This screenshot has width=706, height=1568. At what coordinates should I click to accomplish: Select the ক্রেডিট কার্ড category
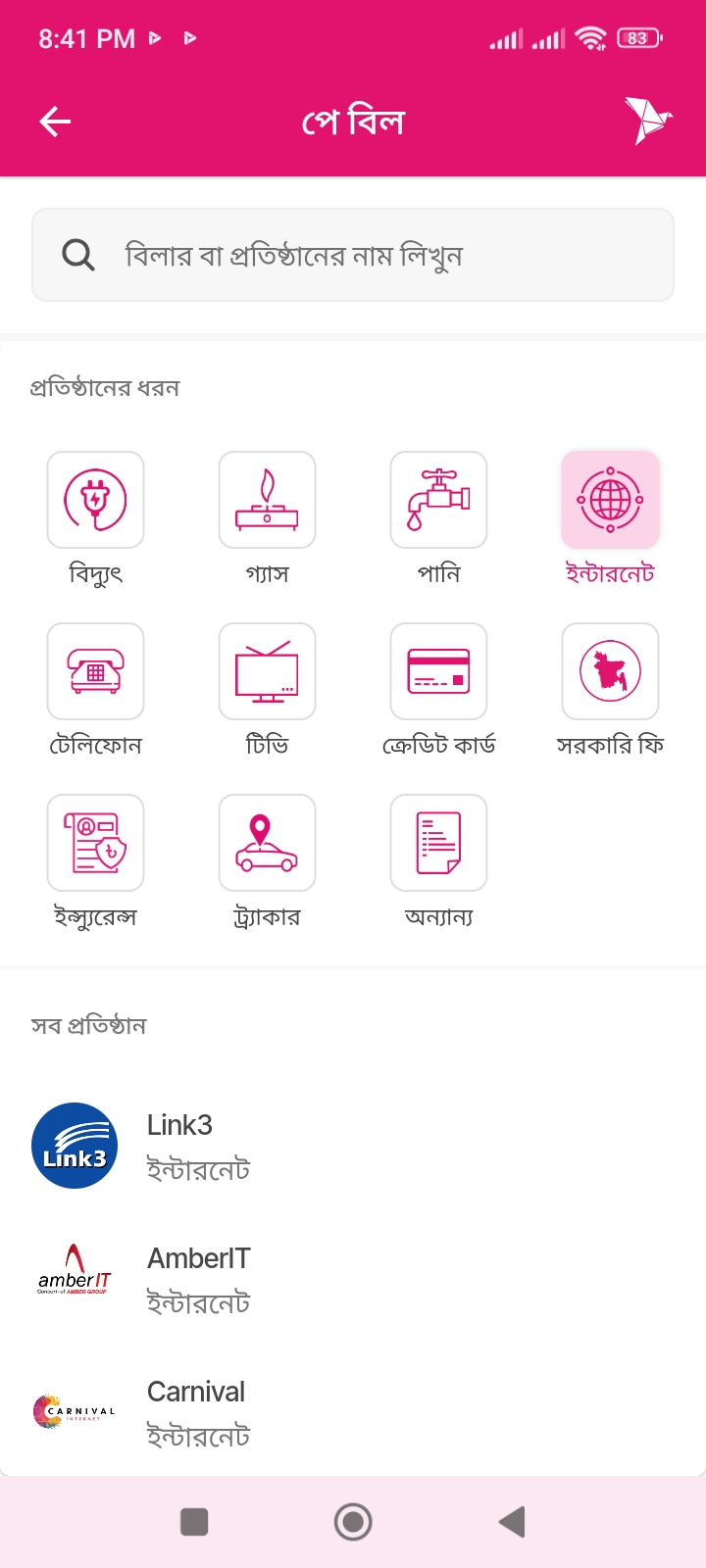(438, 671)
